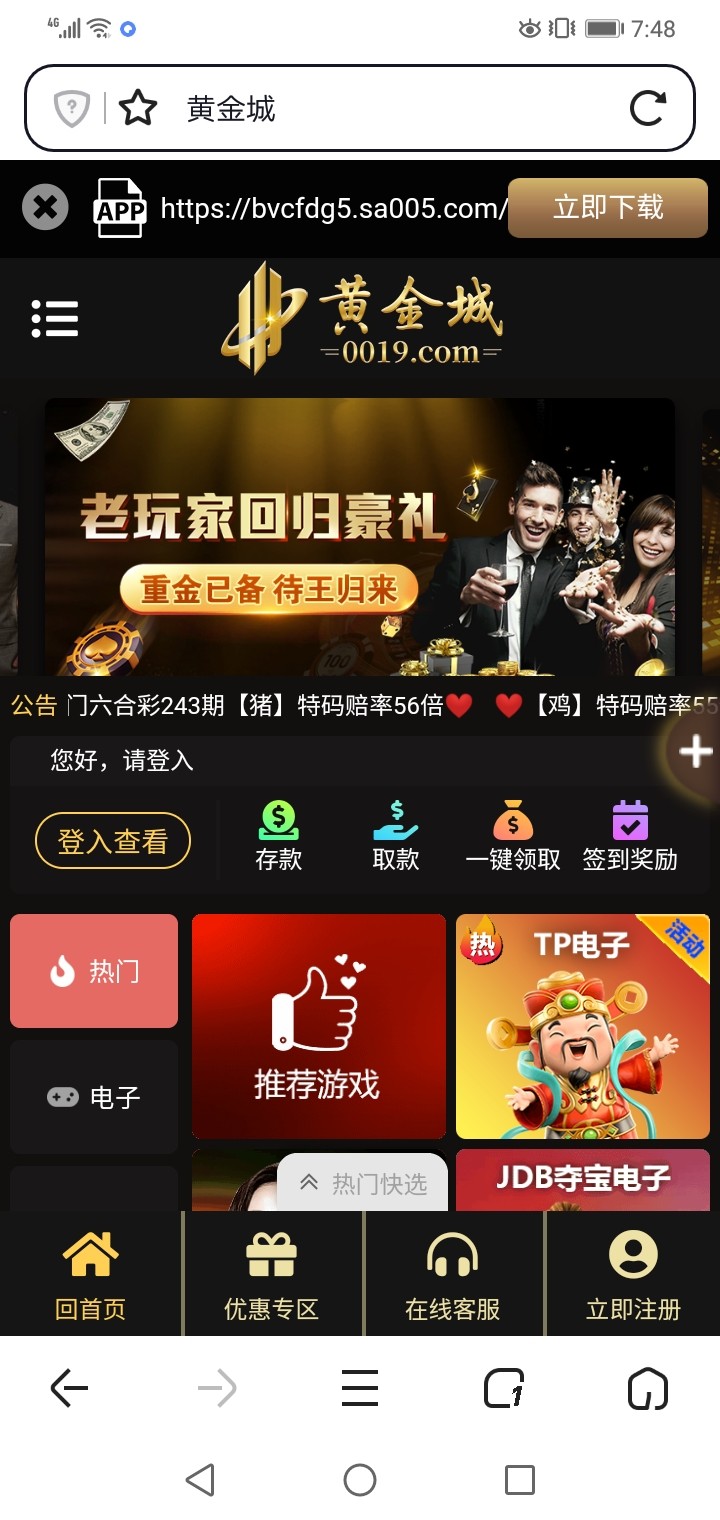Go to 优惠专区 promotions tab

[x=271, y=1275]
